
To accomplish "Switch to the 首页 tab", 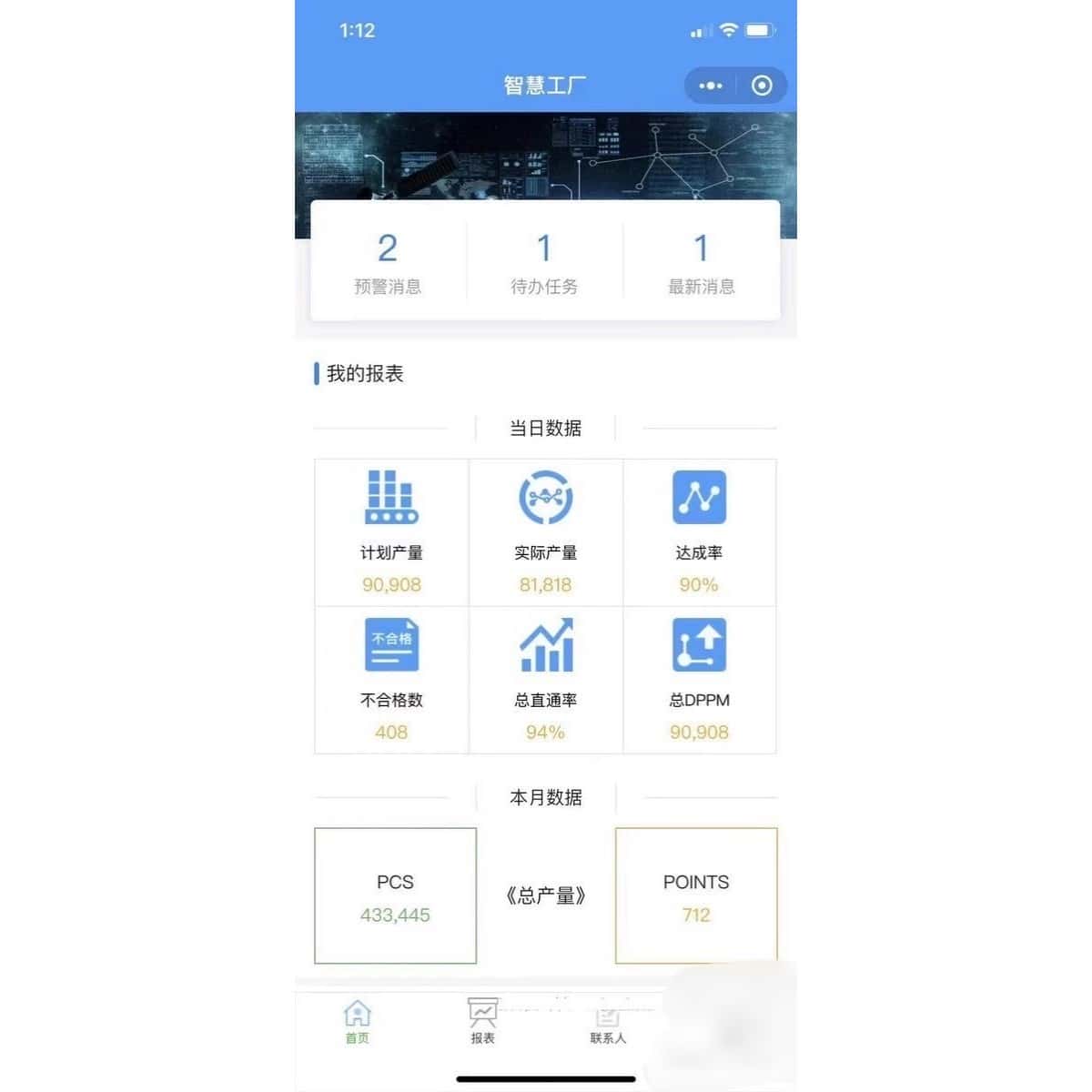I will point(358,1022).
